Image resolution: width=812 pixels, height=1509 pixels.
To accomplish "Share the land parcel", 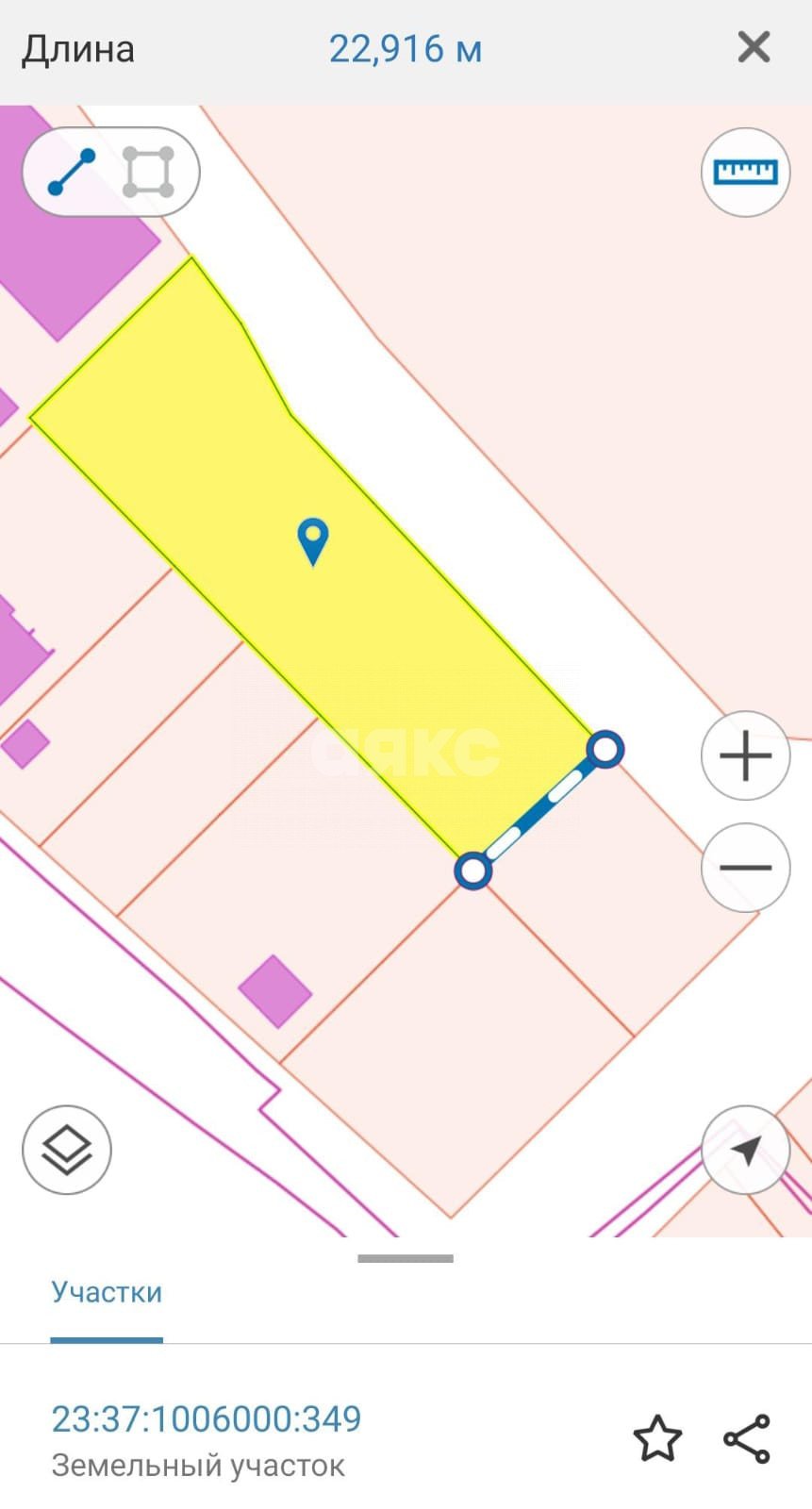I will [x=747, y=1439].
